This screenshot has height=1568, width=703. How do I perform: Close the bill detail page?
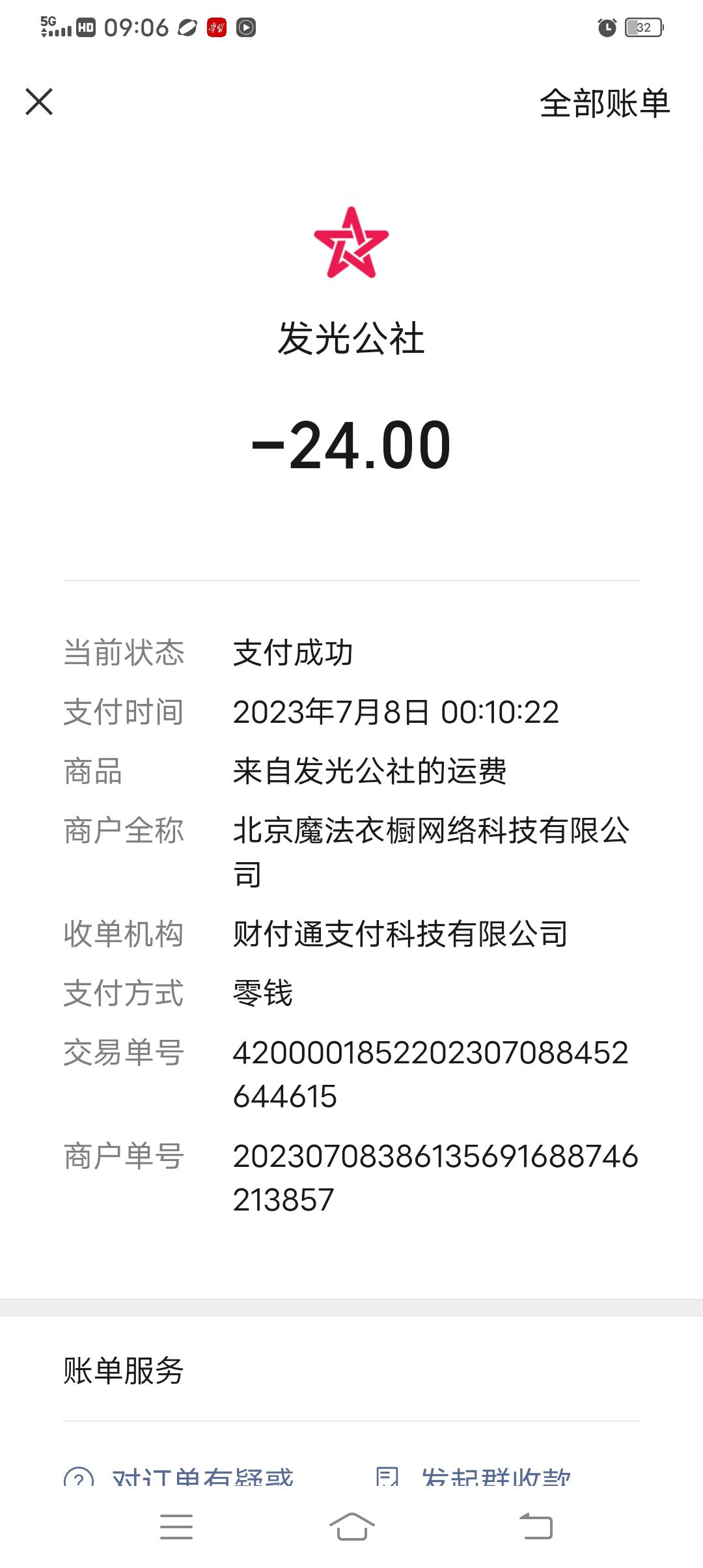point(39,102)
